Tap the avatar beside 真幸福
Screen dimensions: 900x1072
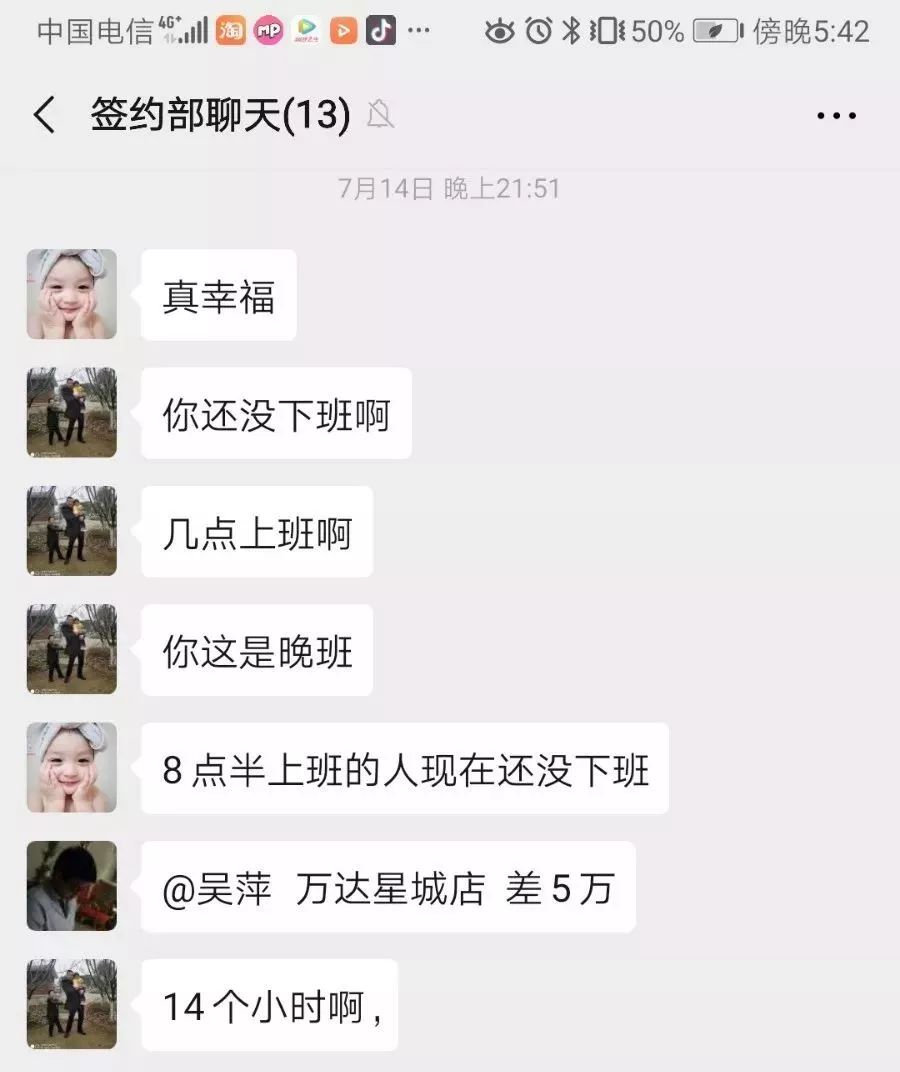click(71, 294)
